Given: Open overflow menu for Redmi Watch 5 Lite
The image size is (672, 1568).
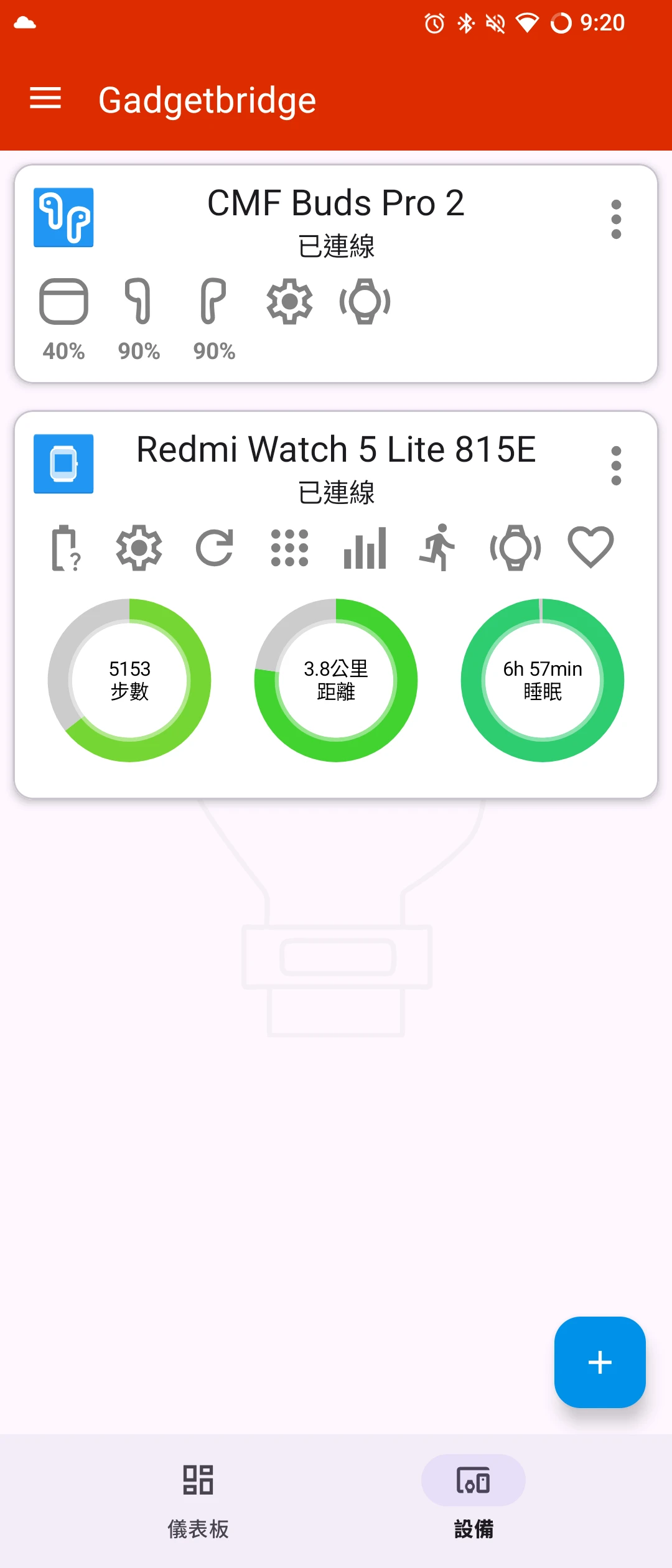Looking at the screenshot, I should click(x=616, y=465).
